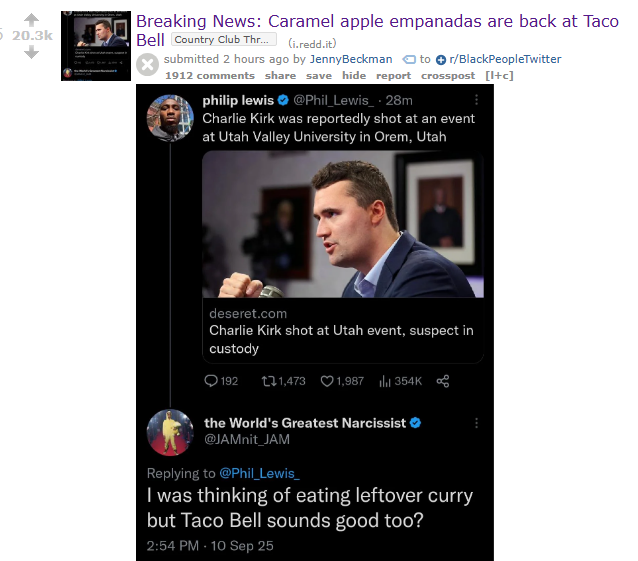The height and width of the screenshot is (561, 638).
Task: Downvote the Caramel apple empanadas post
Action: click(x=31, y=52)
